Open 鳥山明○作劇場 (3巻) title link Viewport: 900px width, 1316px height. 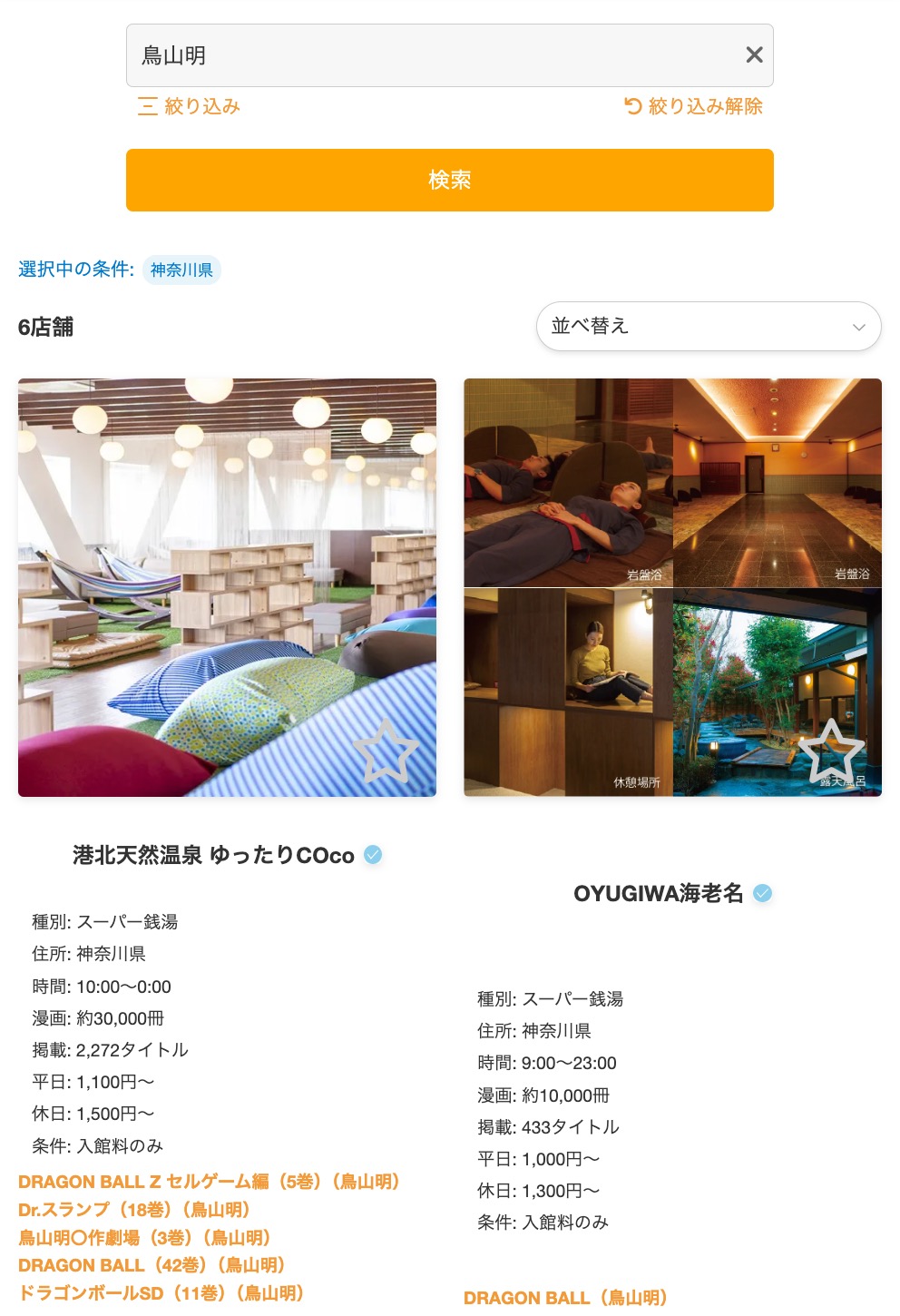[x=144, y=1238]
